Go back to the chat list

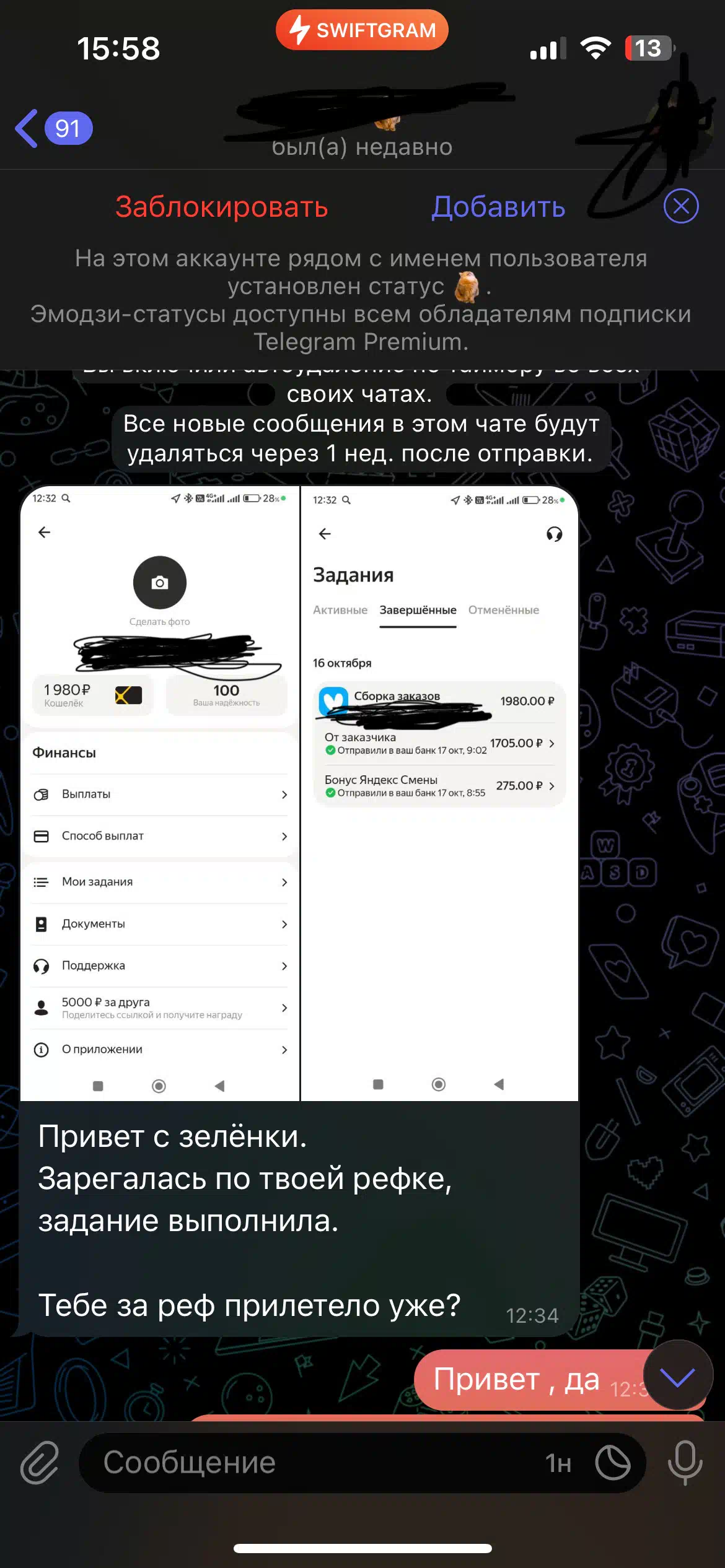[53, 129]
